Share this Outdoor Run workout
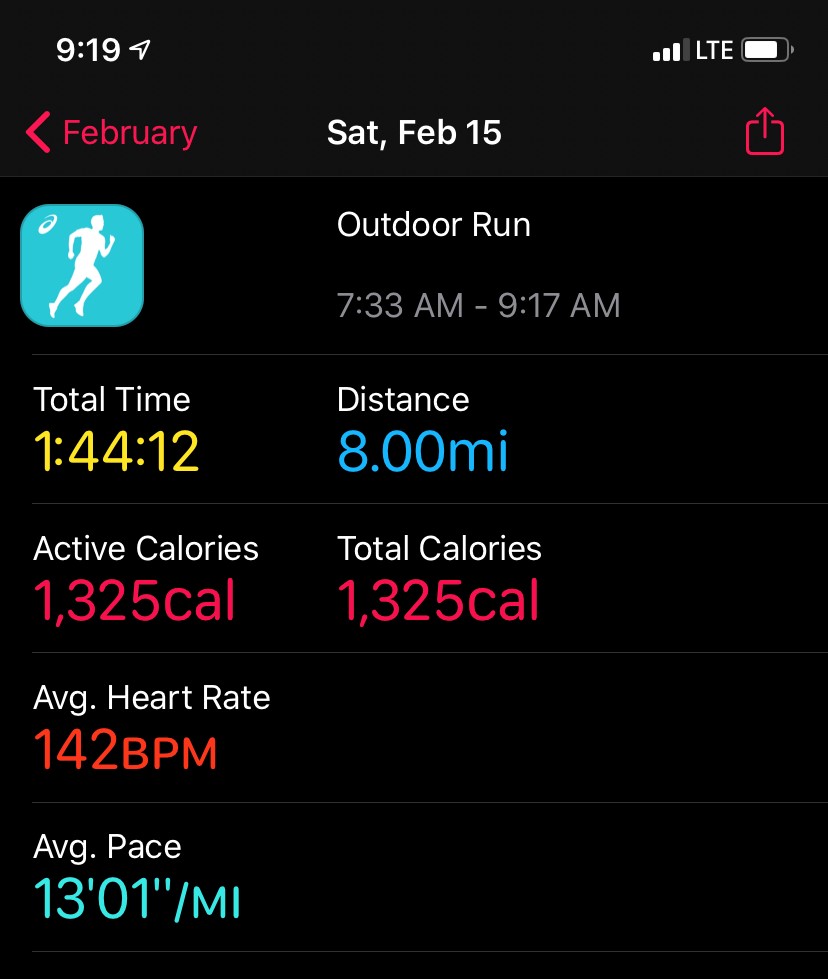 pos(764,132)
